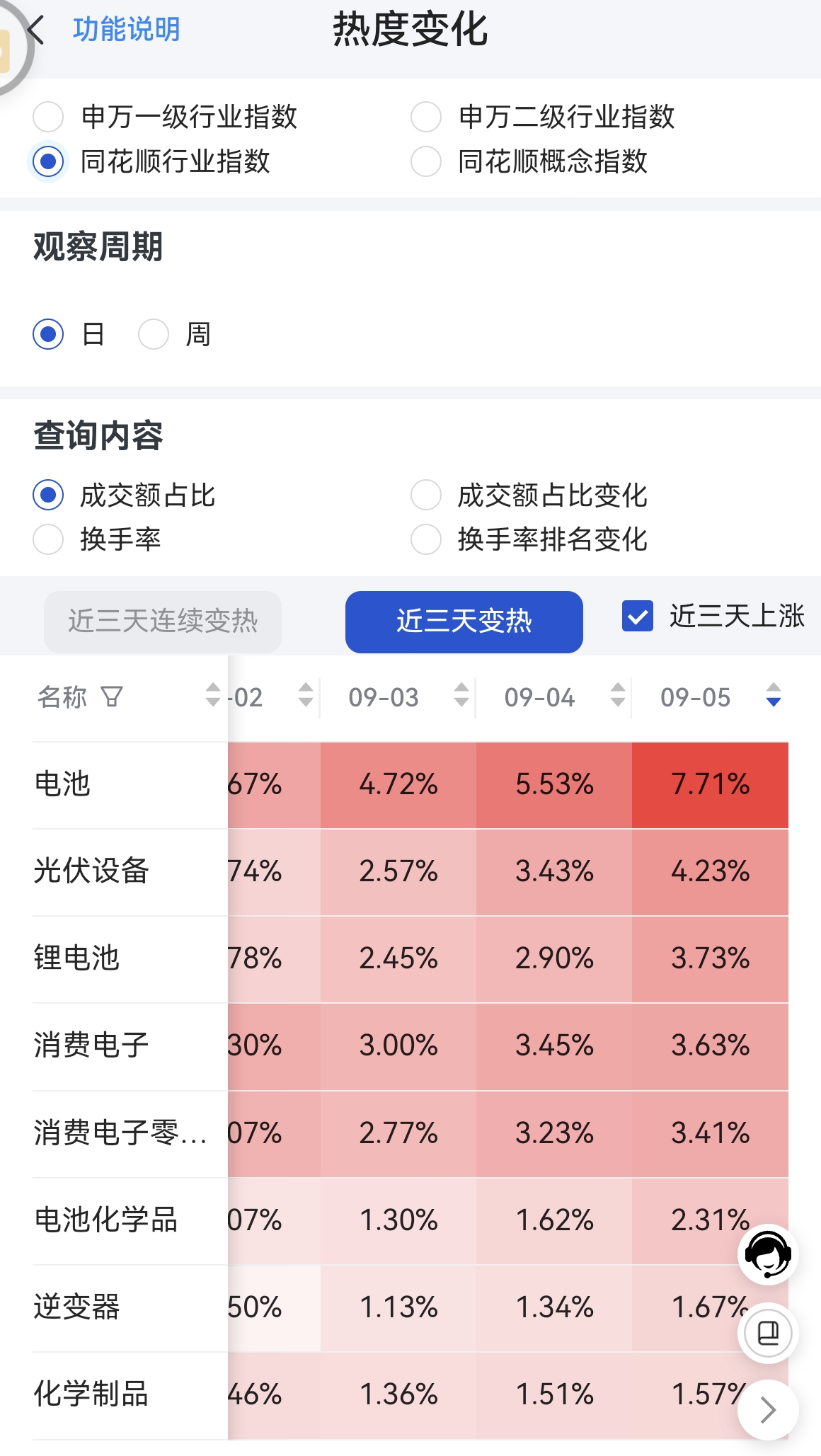
Task: Contact customer service via headset icon
Action: [x=768, y=1254]
